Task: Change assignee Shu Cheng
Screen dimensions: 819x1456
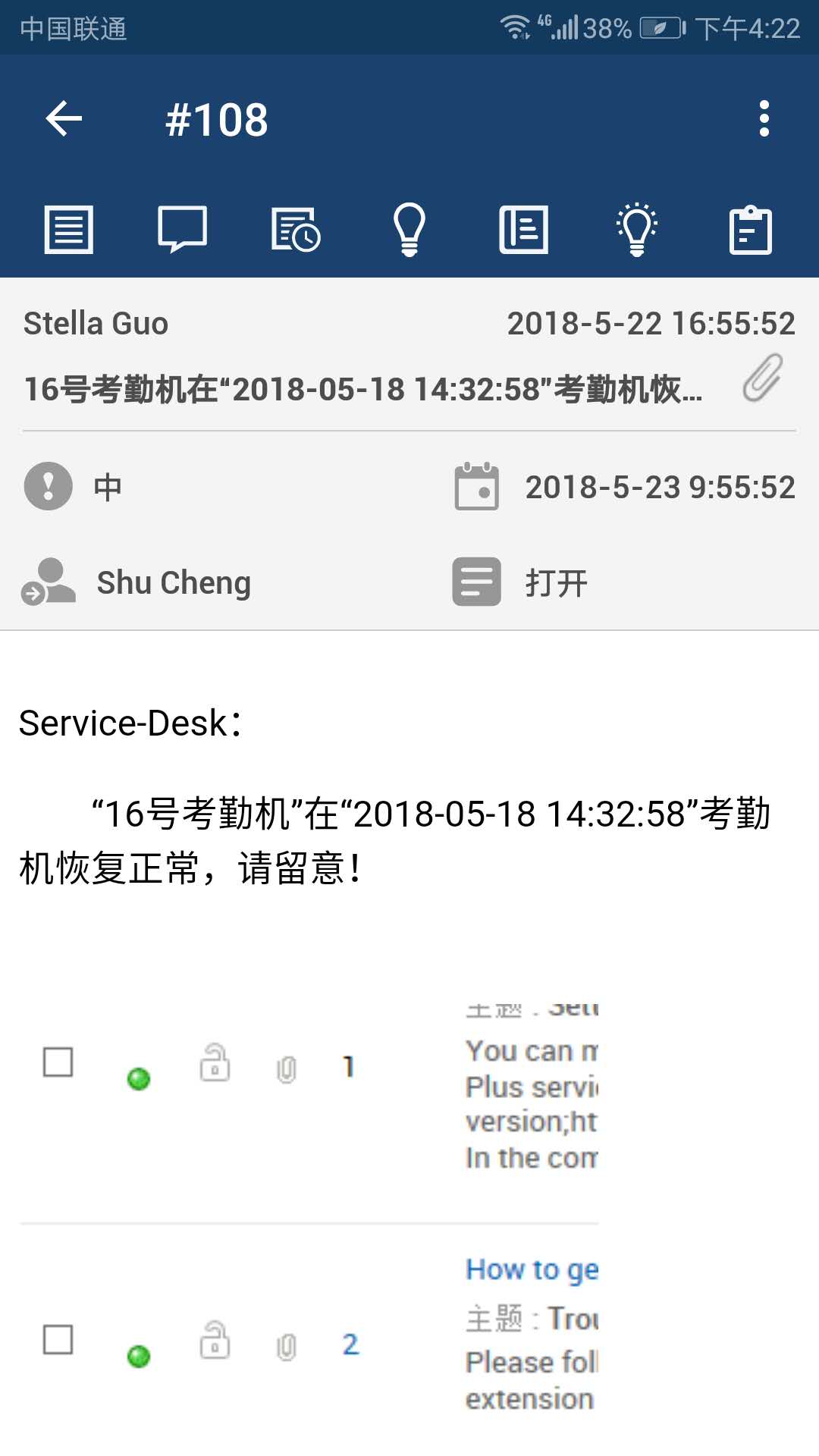Action: (x=136, y=582)
